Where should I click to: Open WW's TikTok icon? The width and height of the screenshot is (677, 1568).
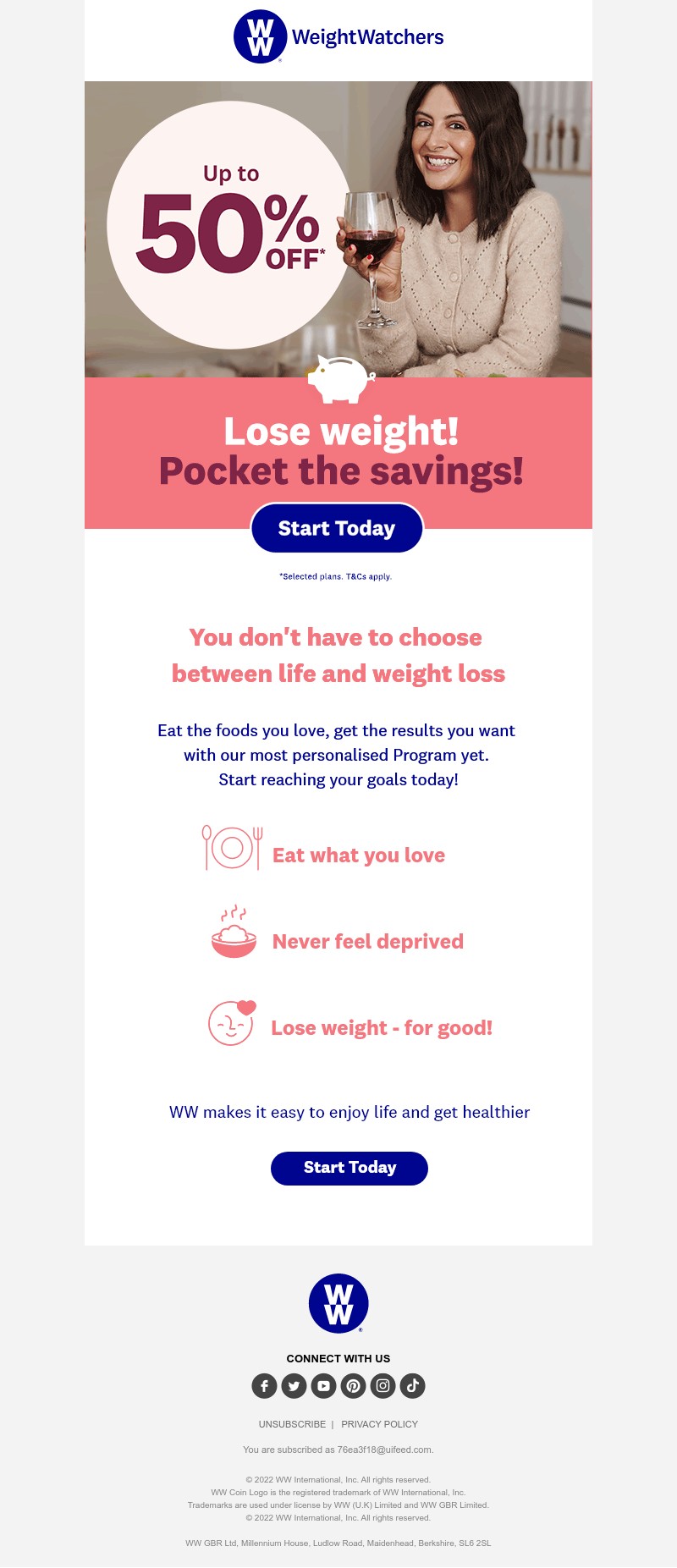coord(412,1385)
